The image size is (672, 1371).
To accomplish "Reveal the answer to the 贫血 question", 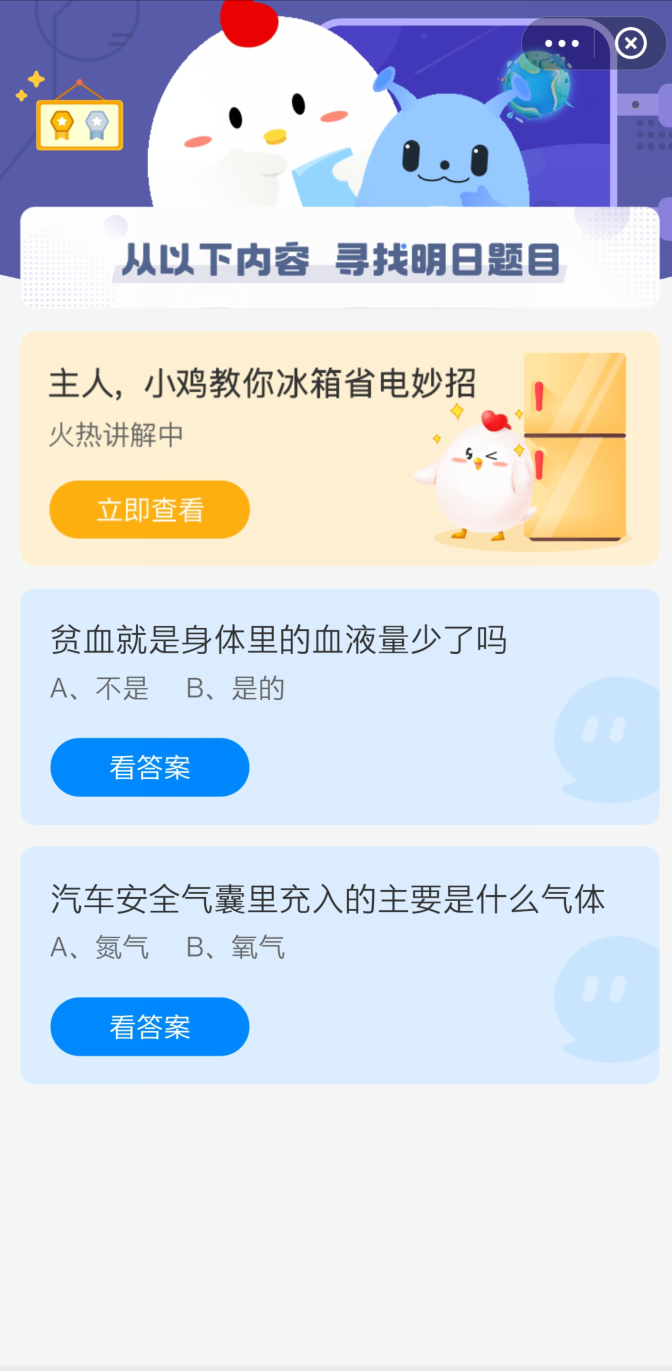I will pos(149,768).
